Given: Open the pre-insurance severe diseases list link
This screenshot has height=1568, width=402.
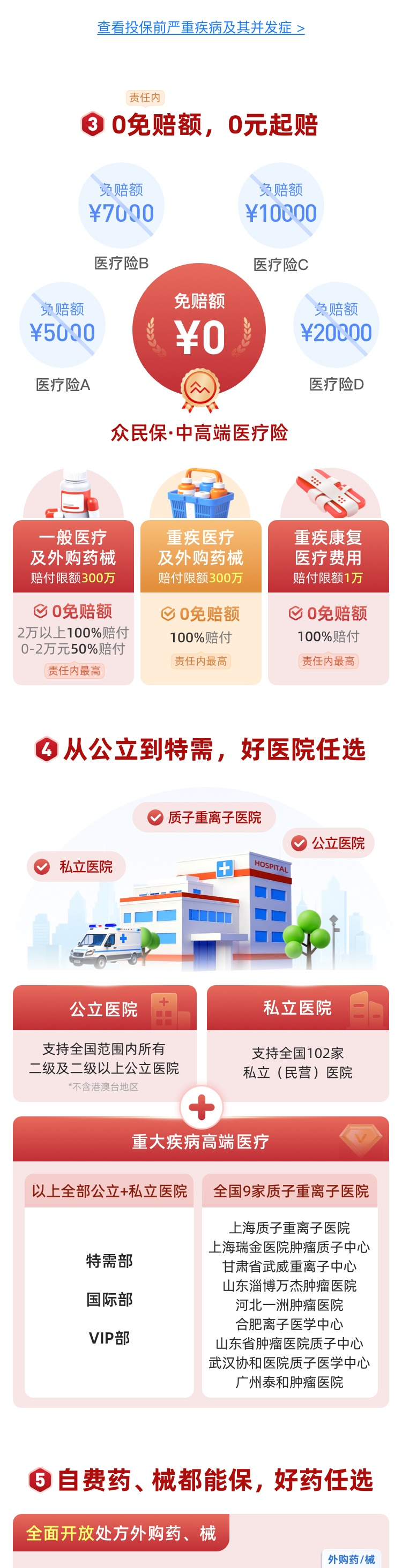Looking at the screenshot, I should tap(200, 27).
